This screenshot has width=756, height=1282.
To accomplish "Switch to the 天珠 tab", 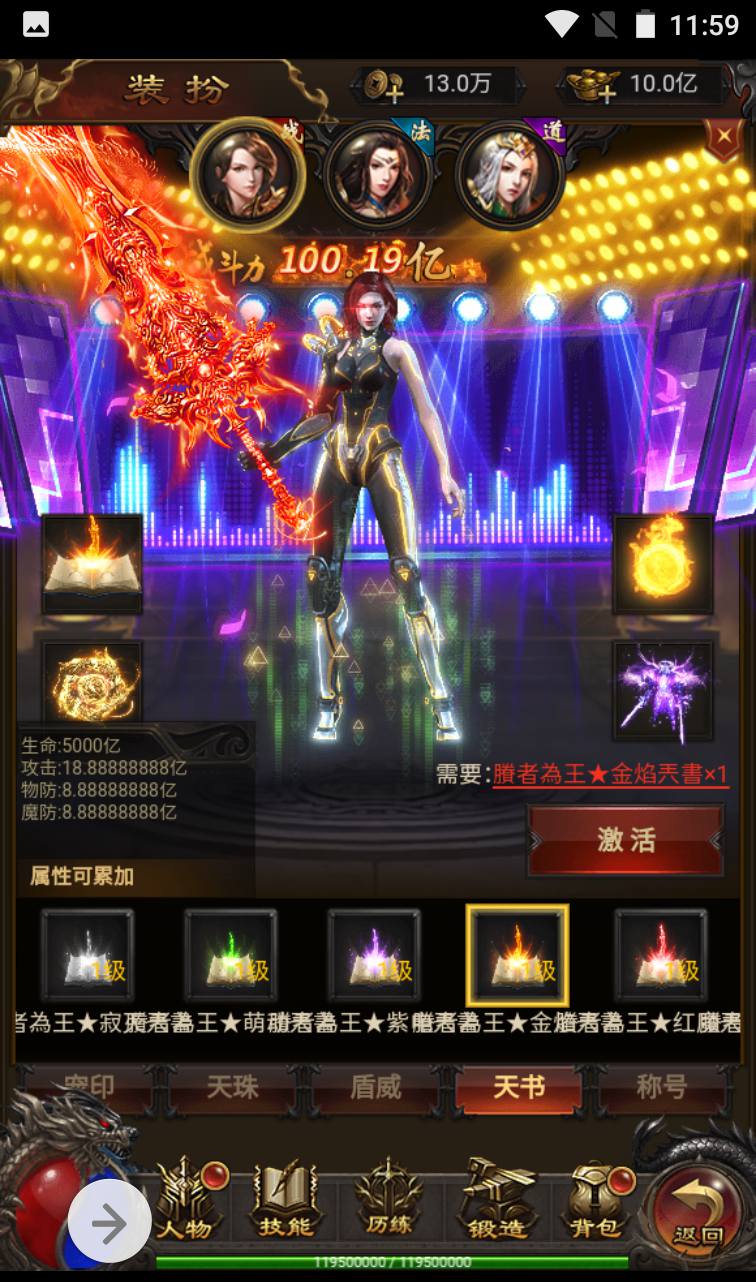I will 232,1088.
